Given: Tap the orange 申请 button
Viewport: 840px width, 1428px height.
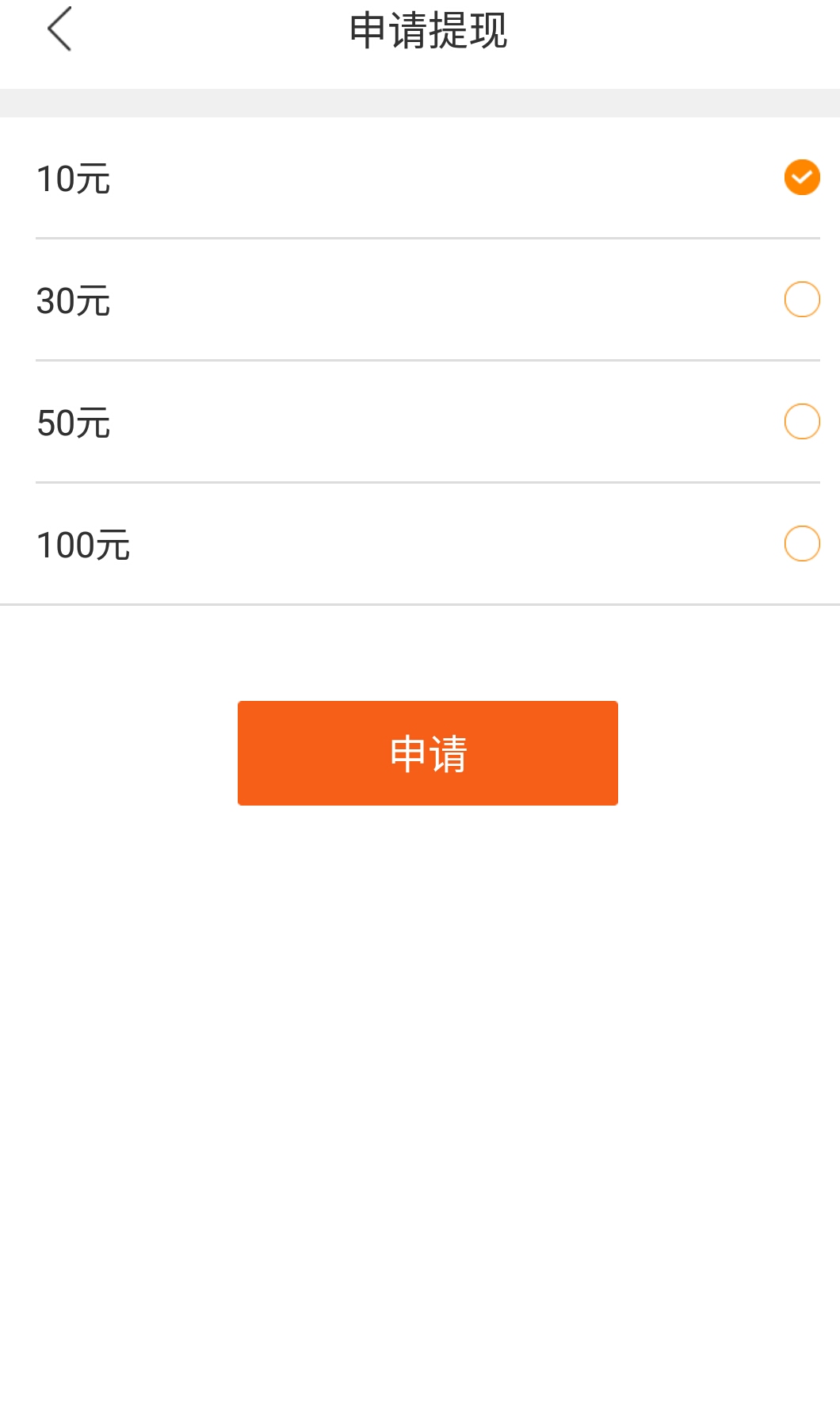Looking at the screenshot, I should pyautogui.click(x=428, y=753).
